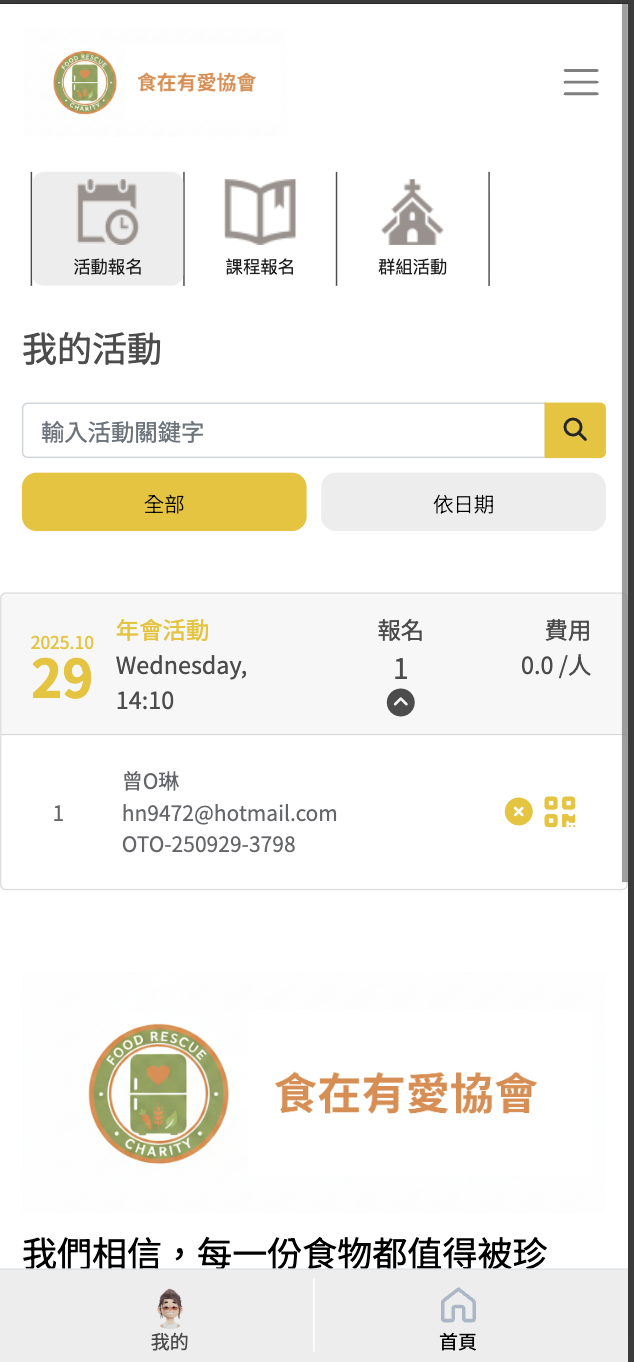Filter activities 依日期

(463, 502)
